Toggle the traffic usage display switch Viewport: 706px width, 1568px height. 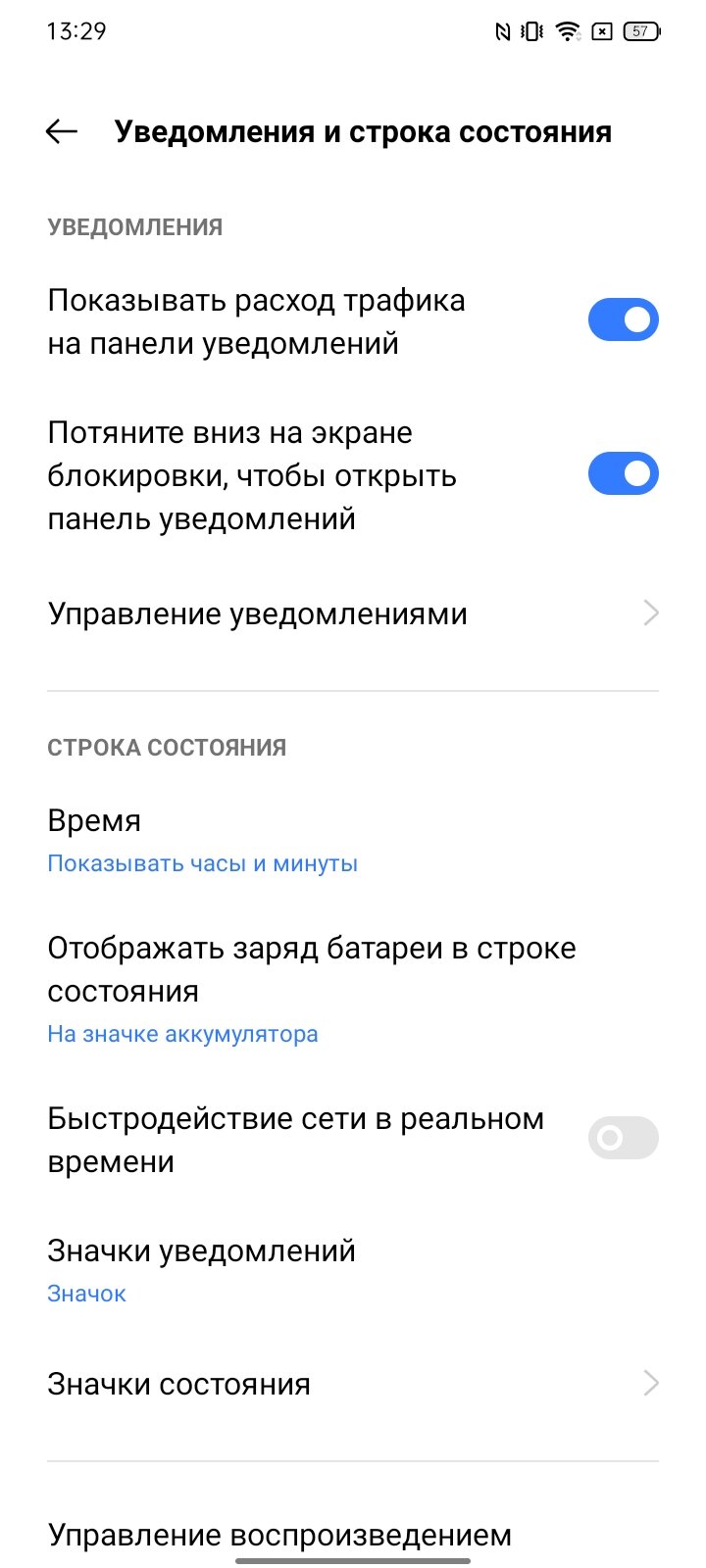click(623, 319)
